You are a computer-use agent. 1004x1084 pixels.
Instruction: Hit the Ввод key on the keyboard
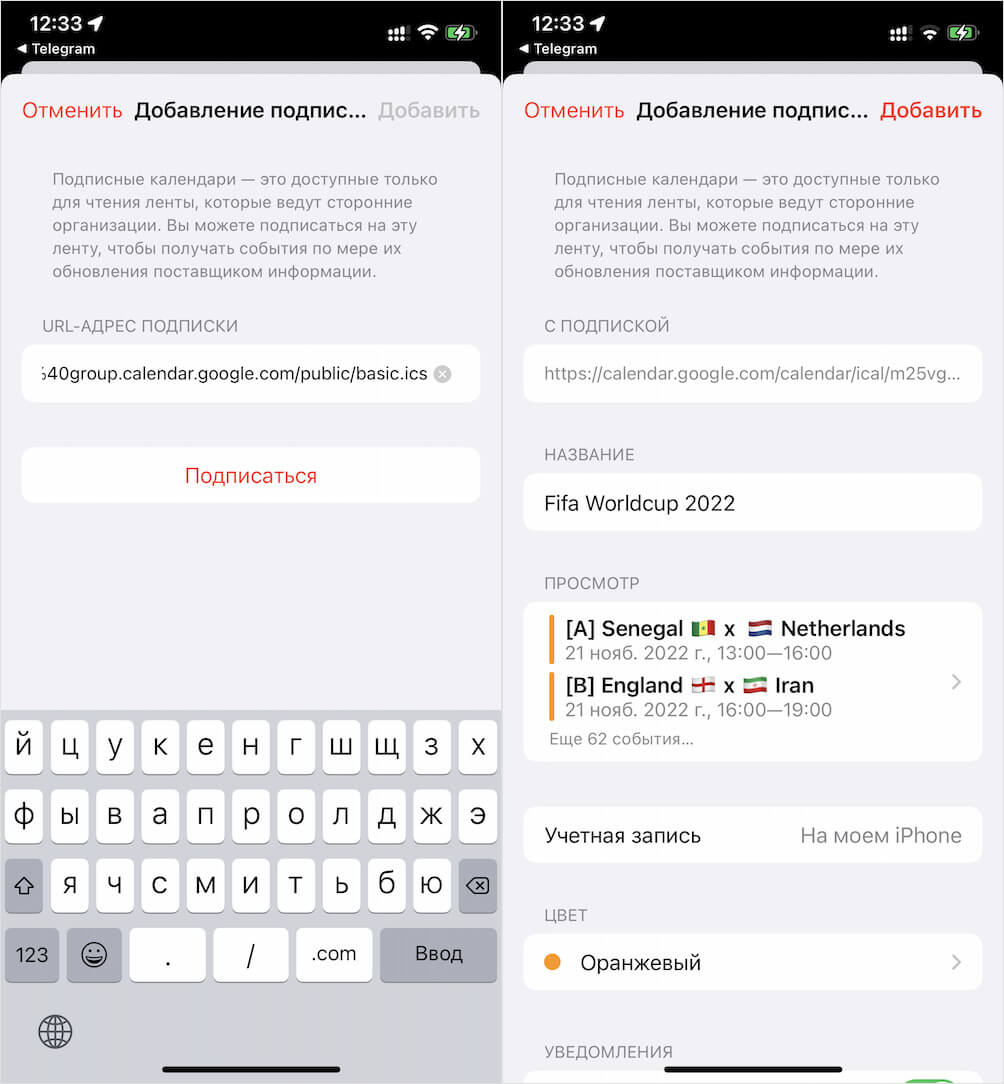[x=438, y=954]
